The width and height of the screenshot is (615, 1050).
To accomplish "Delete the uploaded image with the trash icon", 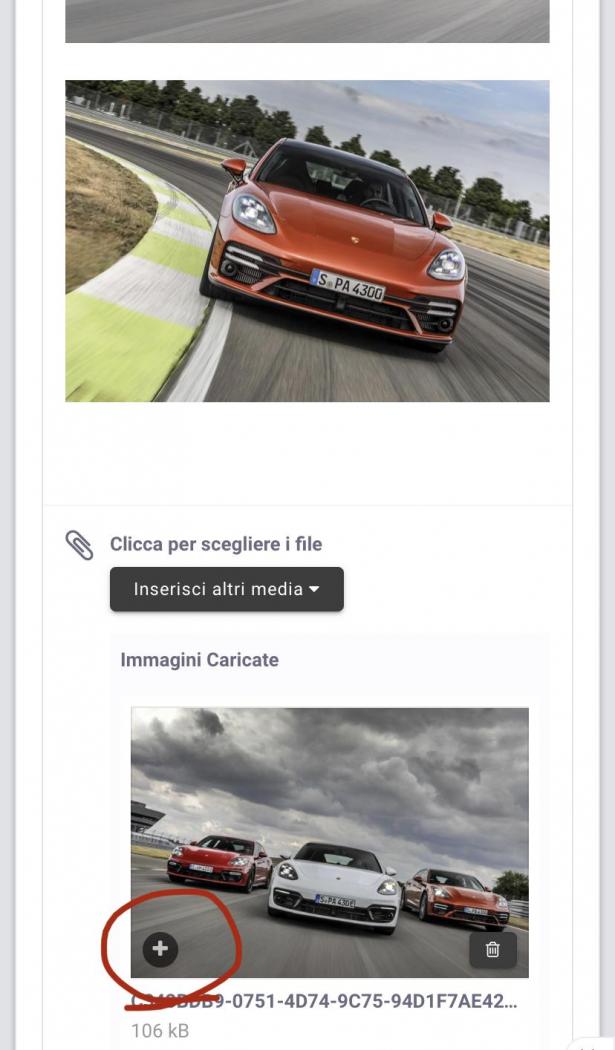I will [493, 950].
